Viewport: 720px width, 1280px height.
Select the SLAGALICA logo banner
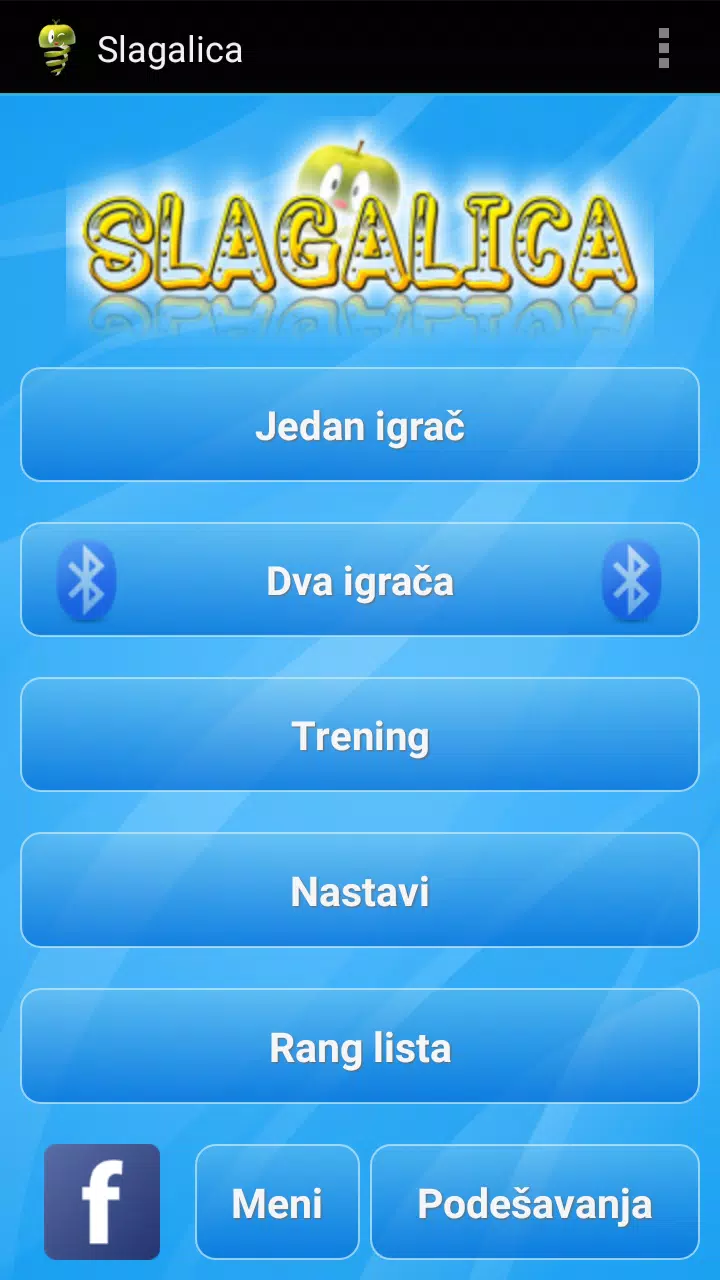tap(360, 240)
